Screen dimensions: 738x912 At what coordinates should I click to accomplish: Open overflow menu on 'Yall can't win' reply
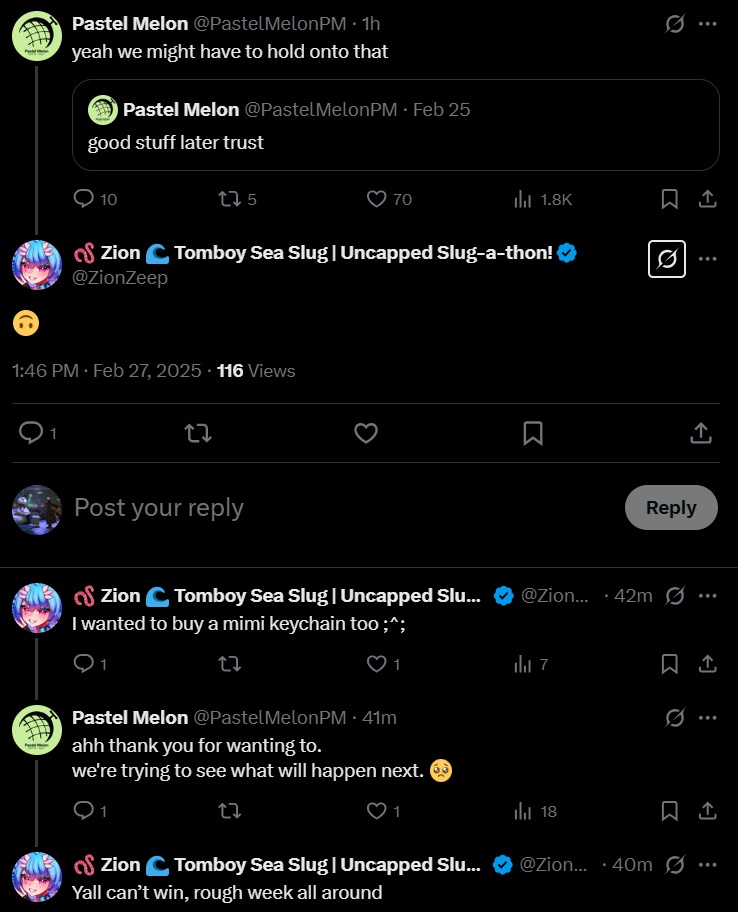[707, 864]
